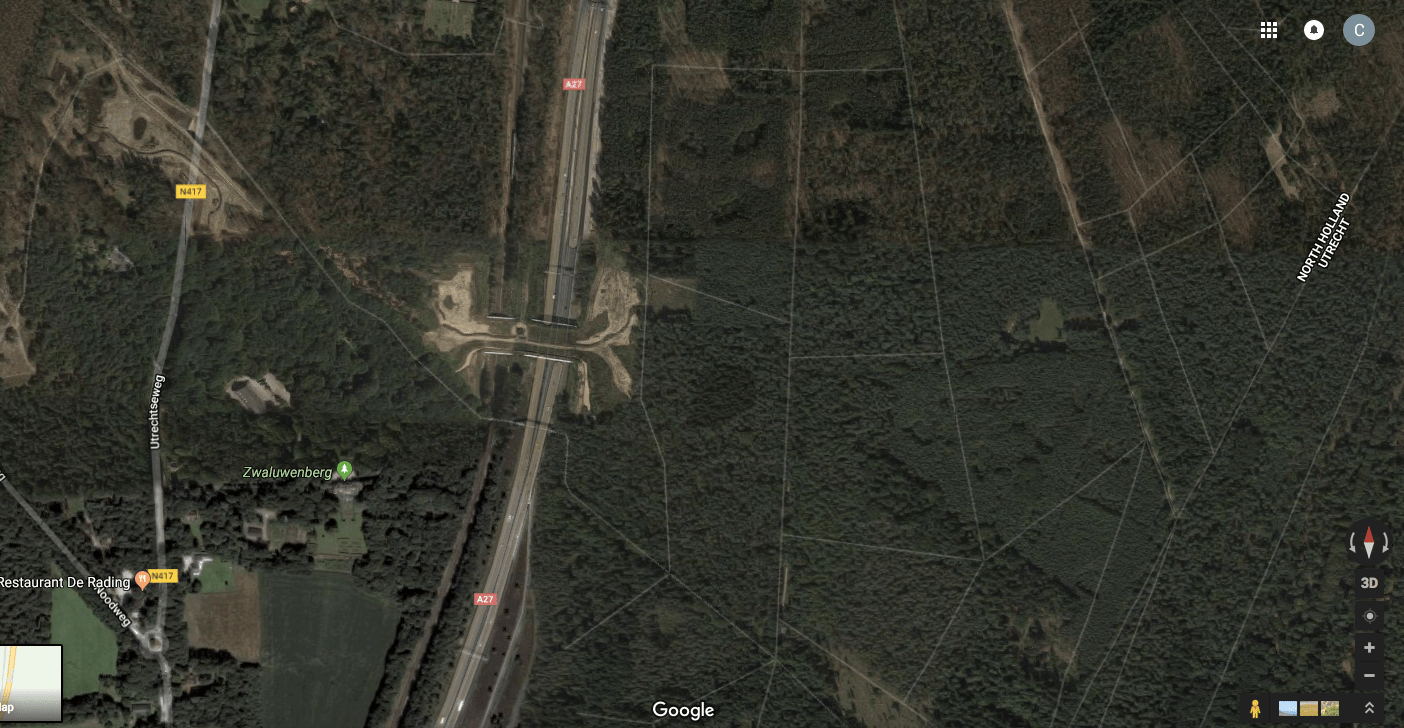Open the Google apps grid
The height and width of the screenshot is (728, 1404).
(x=1269, y=30)
